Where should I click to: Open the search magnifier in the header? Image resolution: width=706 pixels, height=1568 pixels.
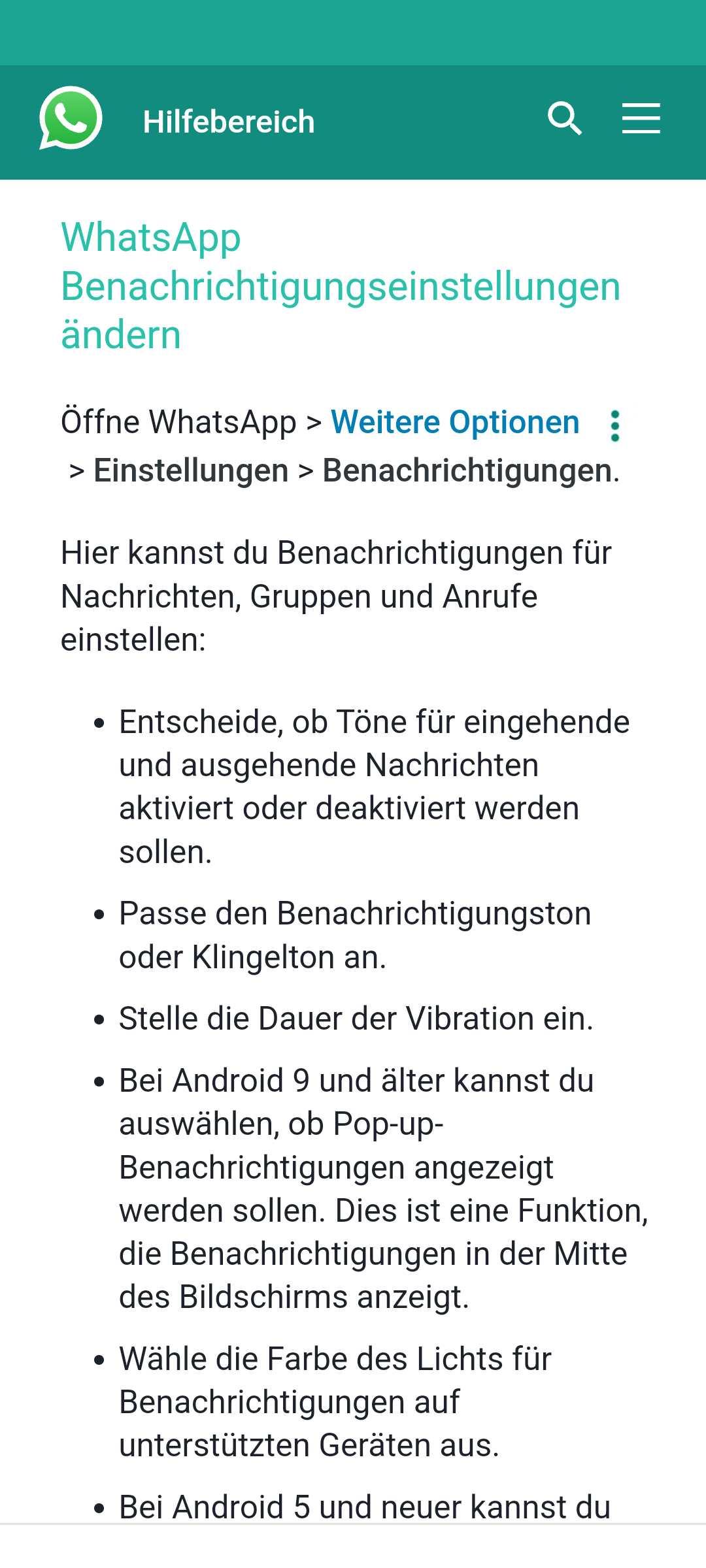click(x=565, y=118)
